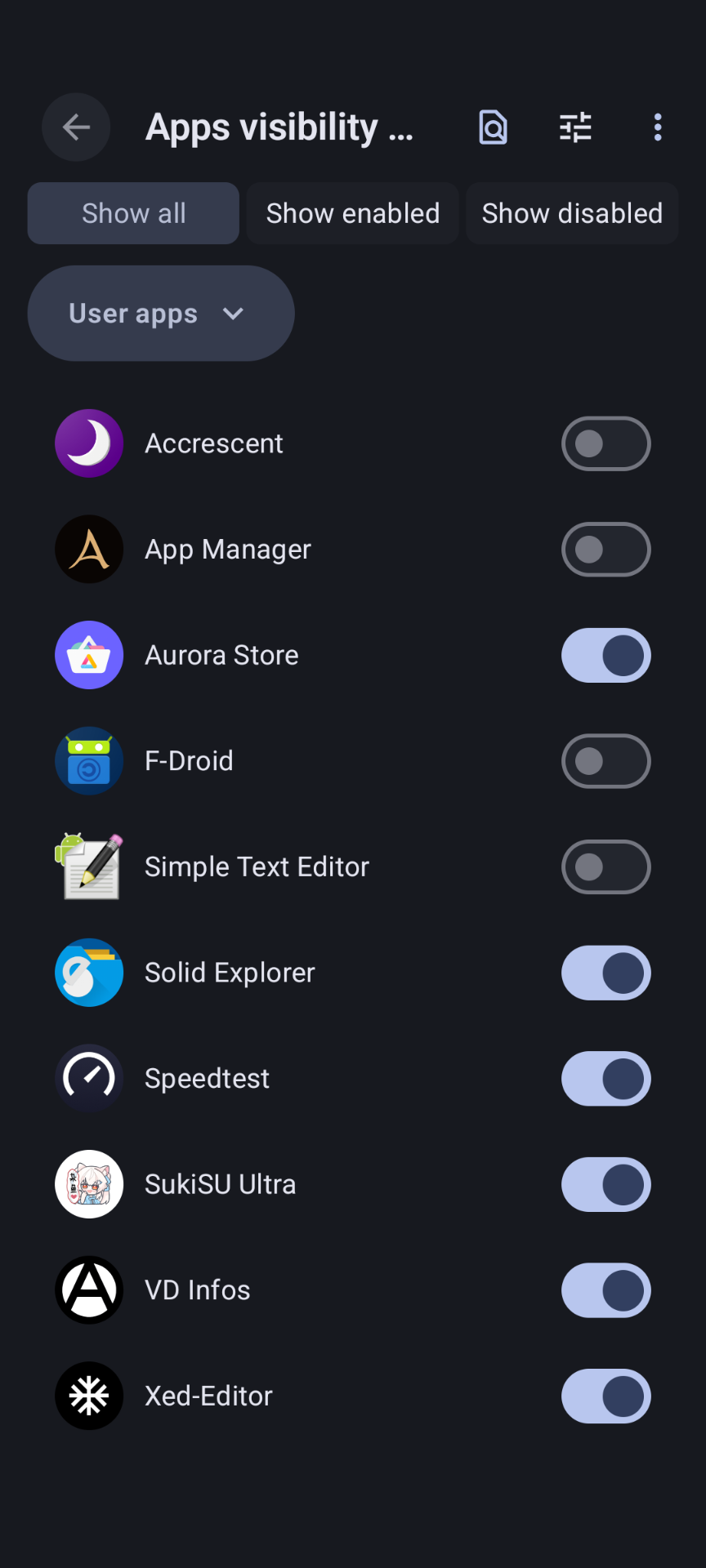Open the three-dot overflow menu

[658, 127]
